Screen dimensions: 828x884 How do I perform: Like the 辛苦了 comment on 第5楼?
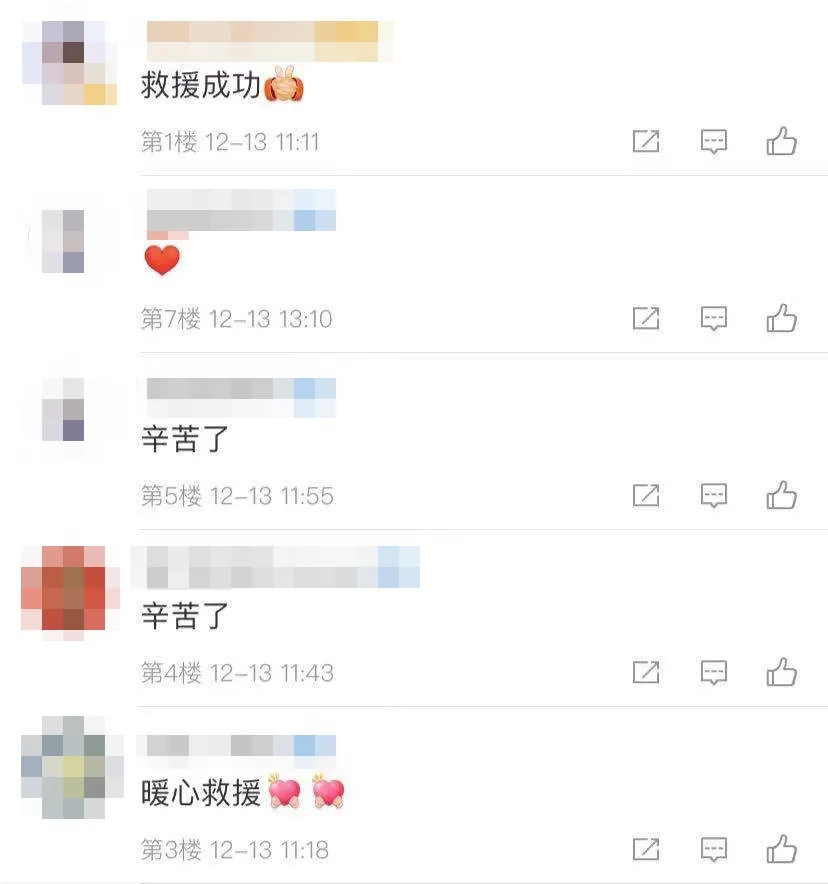(x=781, y=496)
